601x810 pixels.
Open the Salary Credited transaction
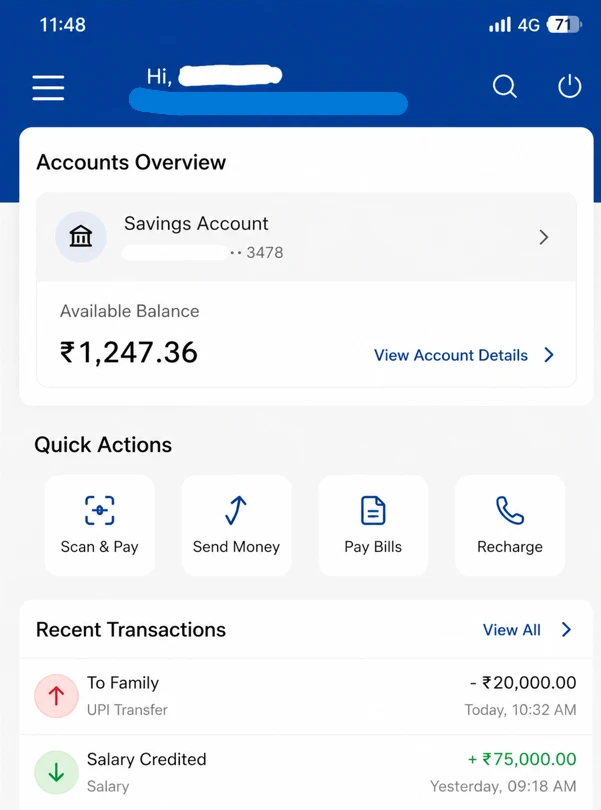(306, 772)
